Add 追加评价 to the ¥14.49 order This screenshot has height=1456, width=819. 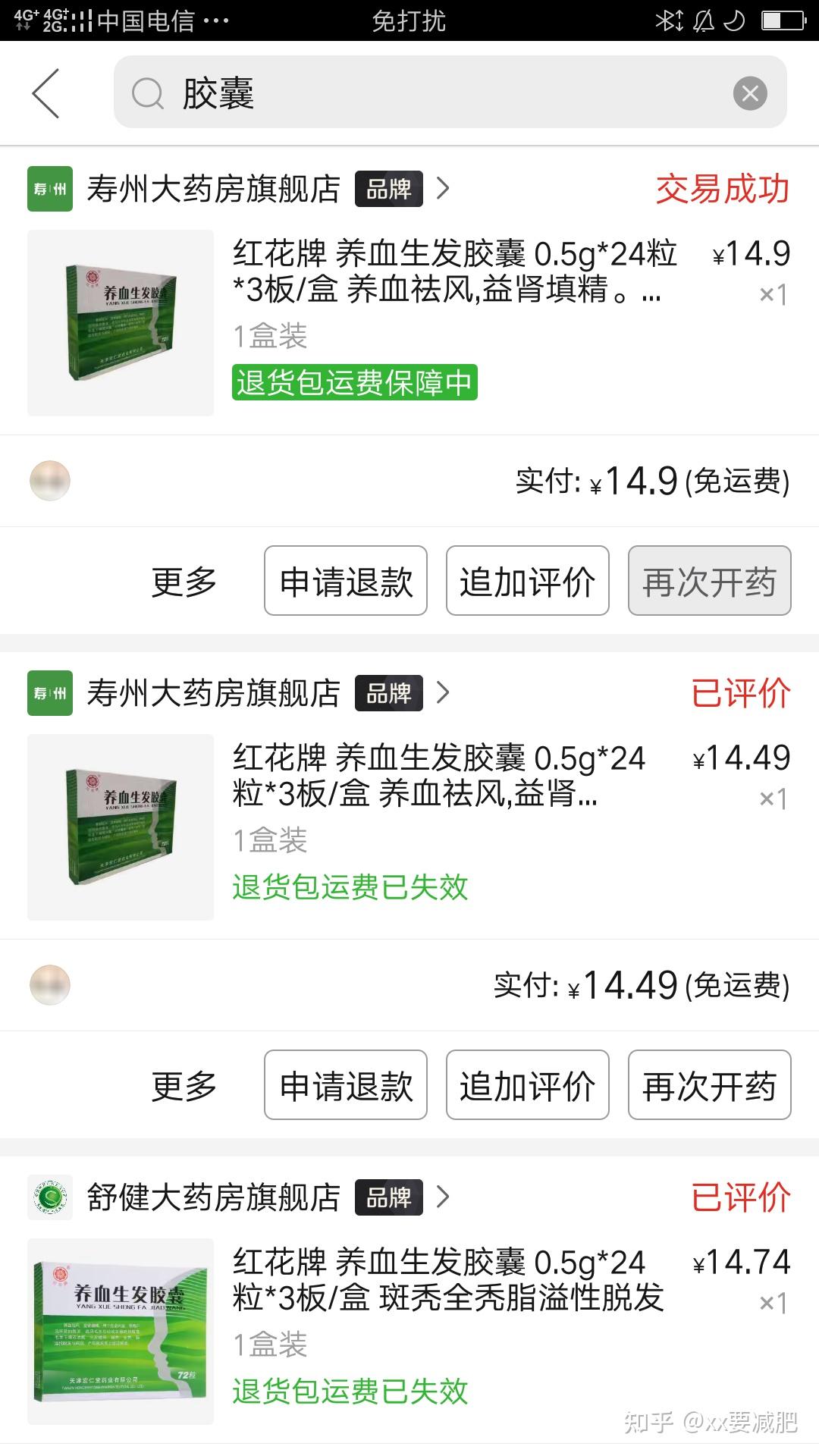pyautogui.click(x=528, y=1085)
